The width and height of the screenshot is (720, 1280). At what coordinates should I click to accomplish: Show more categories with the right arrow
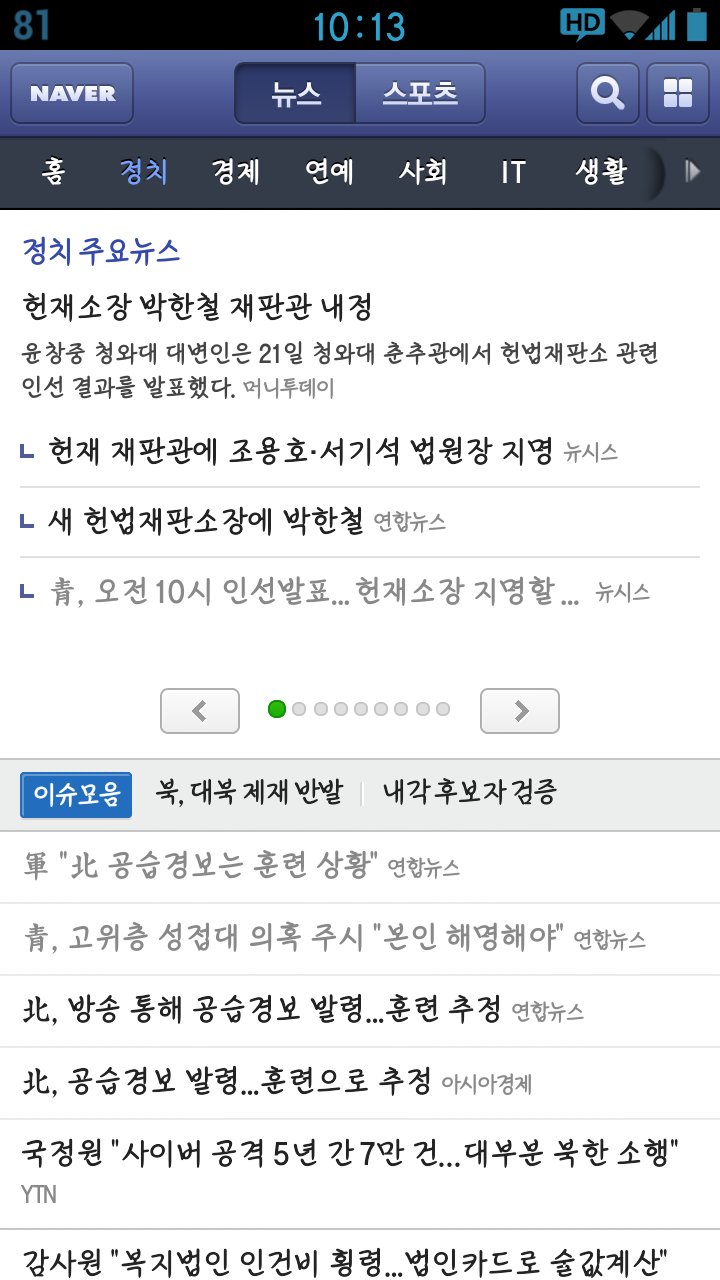692,172
